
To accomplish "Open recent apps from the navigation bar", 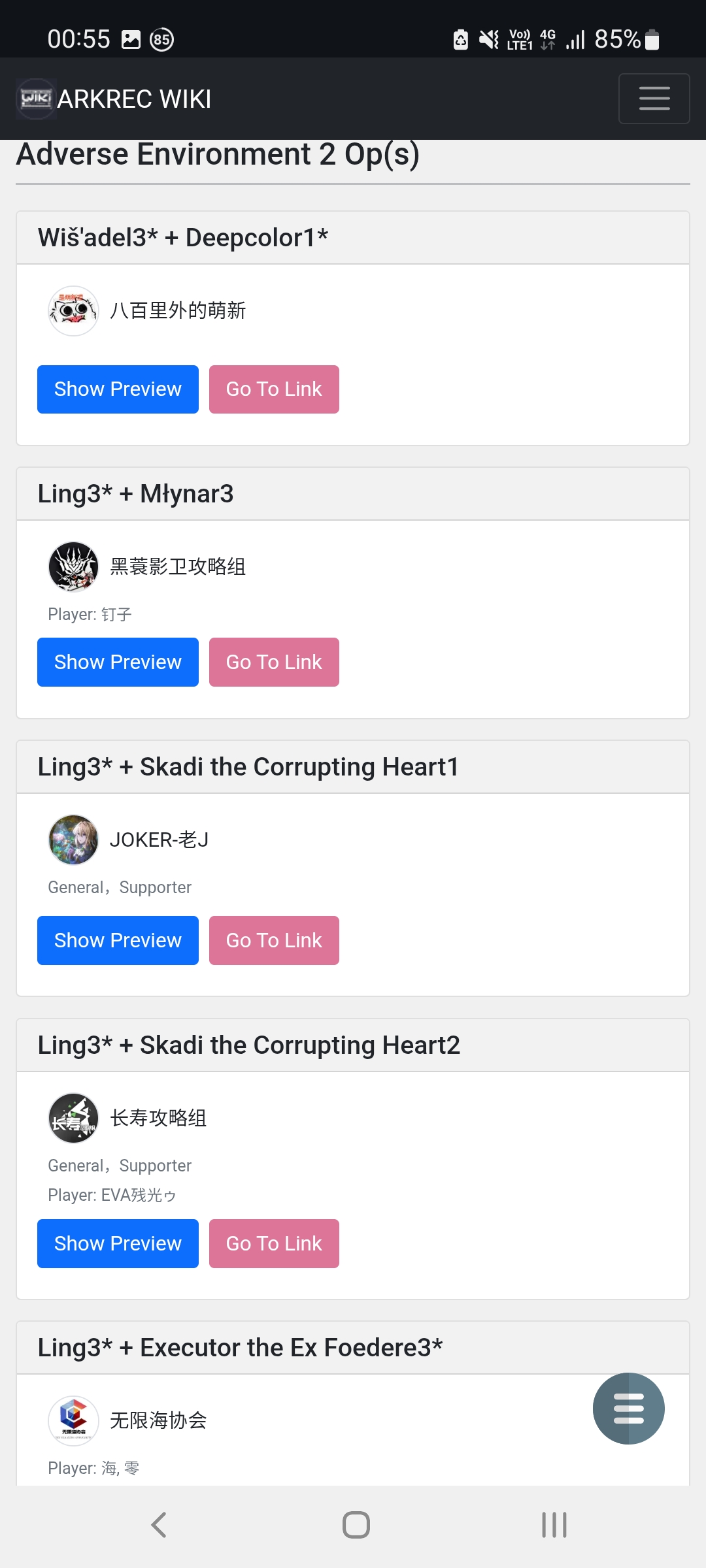I will pos(554,1525).
